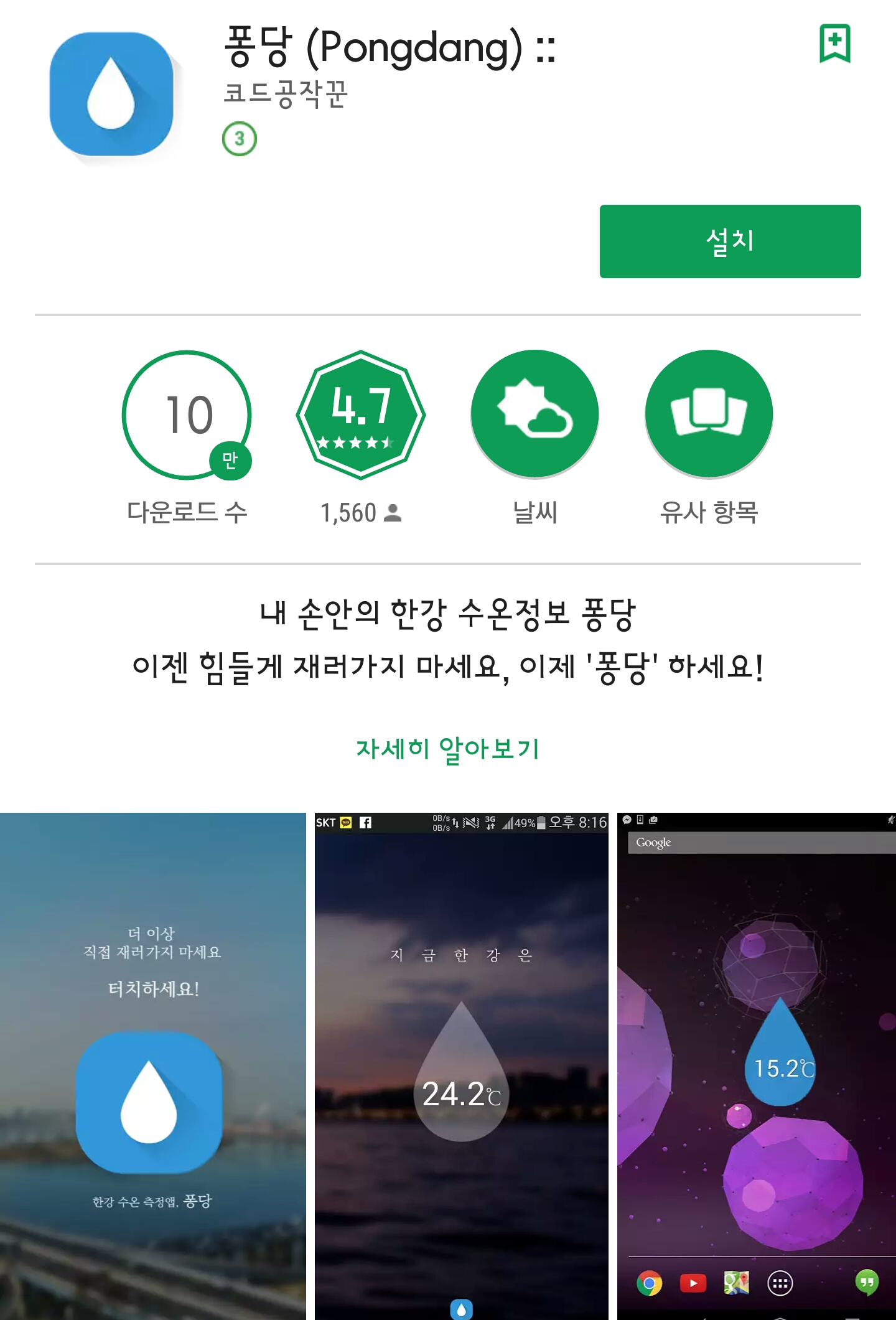Open the 날씨 weather category badge
This screenshot has height=1320, width=896.
coord(534,415)
